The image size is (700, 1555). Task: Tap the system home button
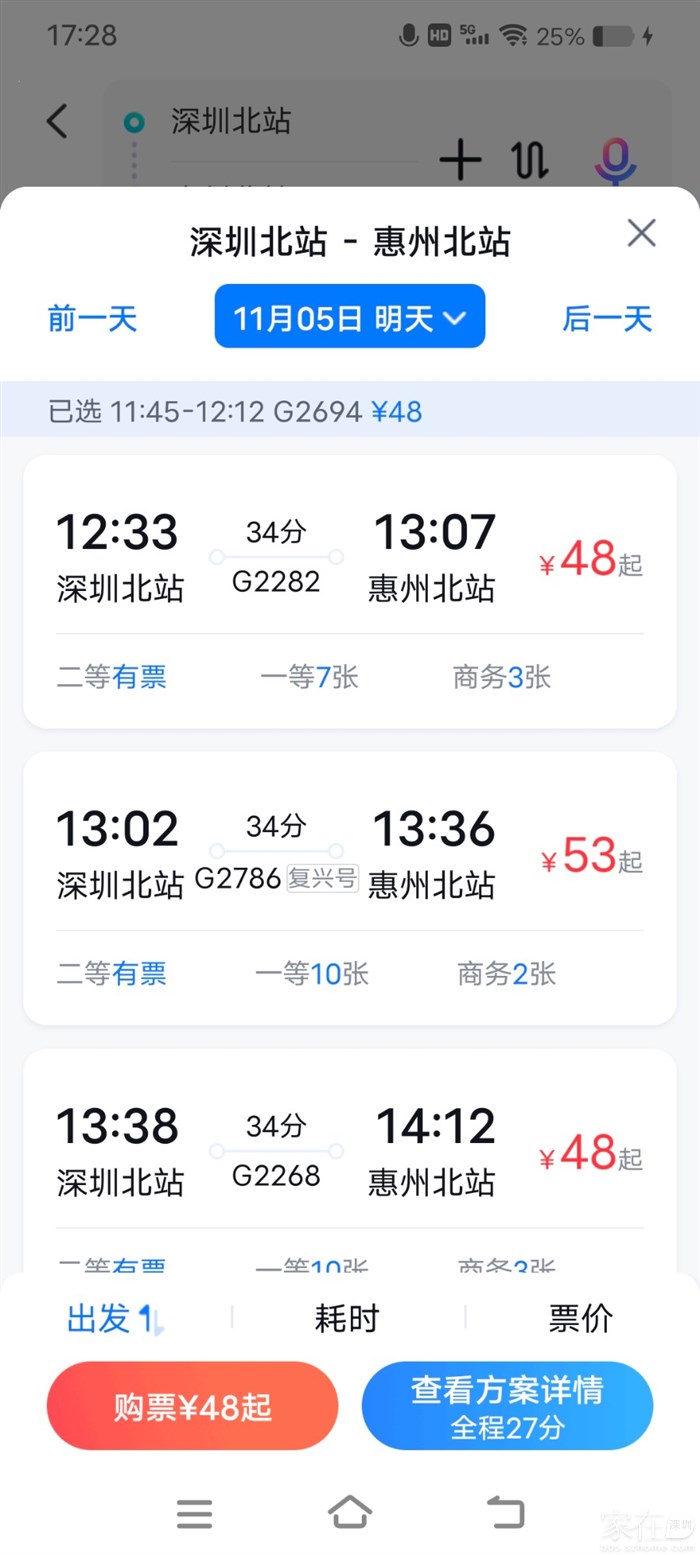pos(350,1511)
